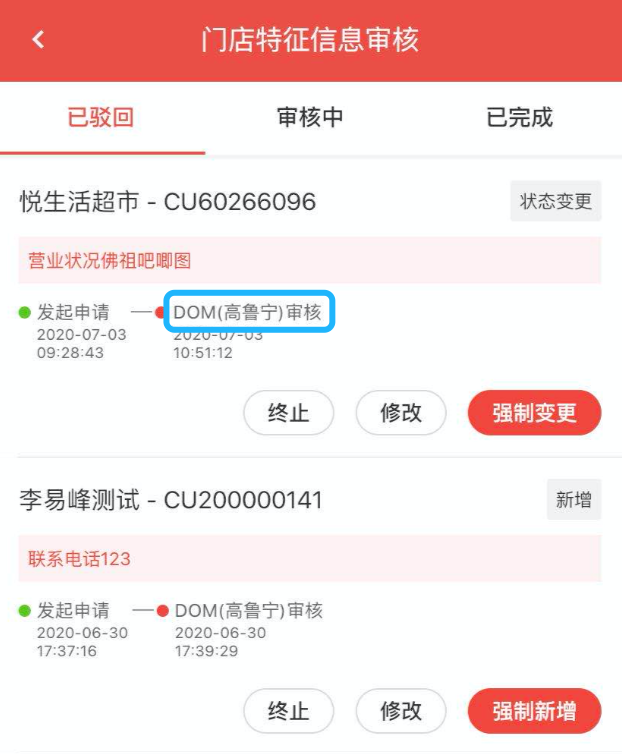Viewport: 622px width, 754px height.
Task: Tap 终止 for 李易峰测试
Action: pos(289,711)
